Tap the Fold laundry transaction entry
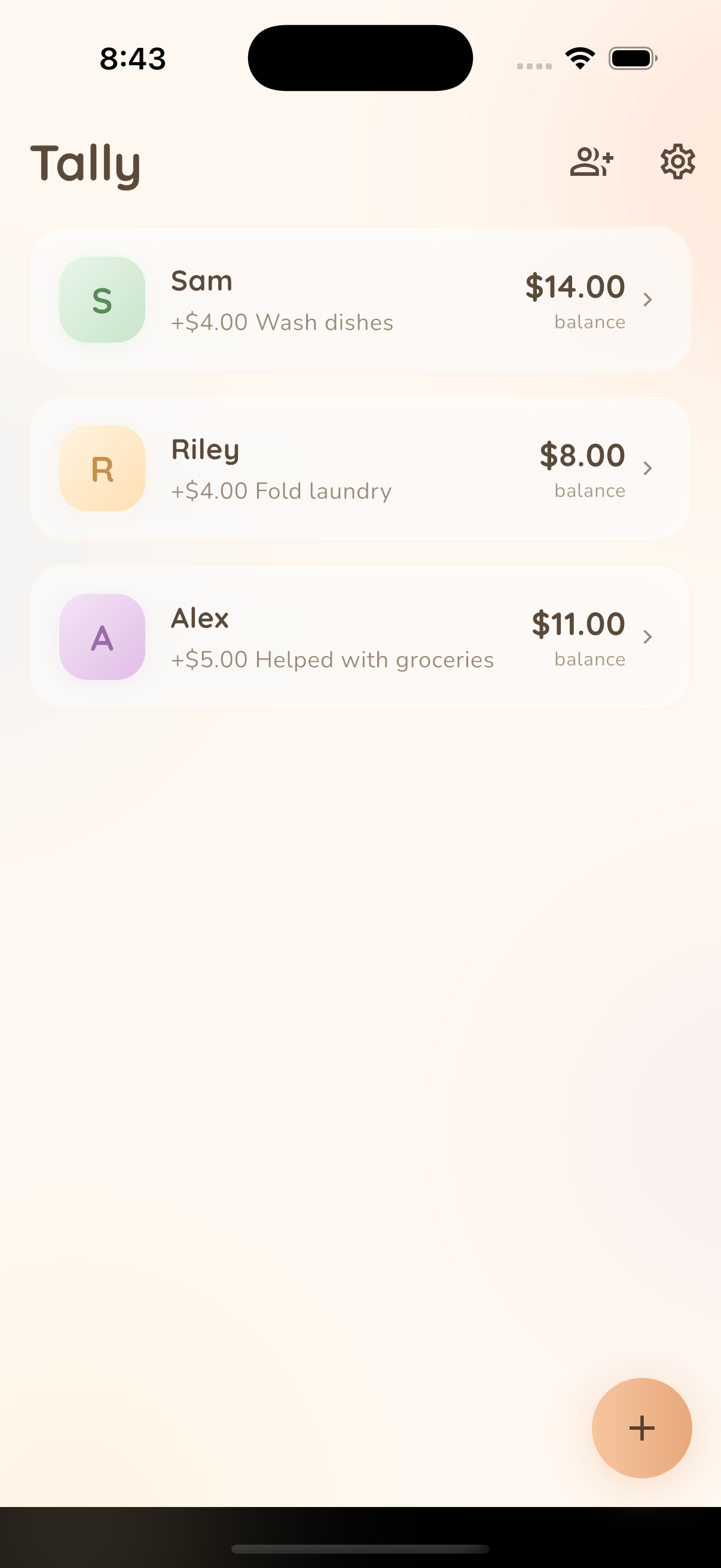This screenshot has height=1568, width=721. tap(280, 491)
